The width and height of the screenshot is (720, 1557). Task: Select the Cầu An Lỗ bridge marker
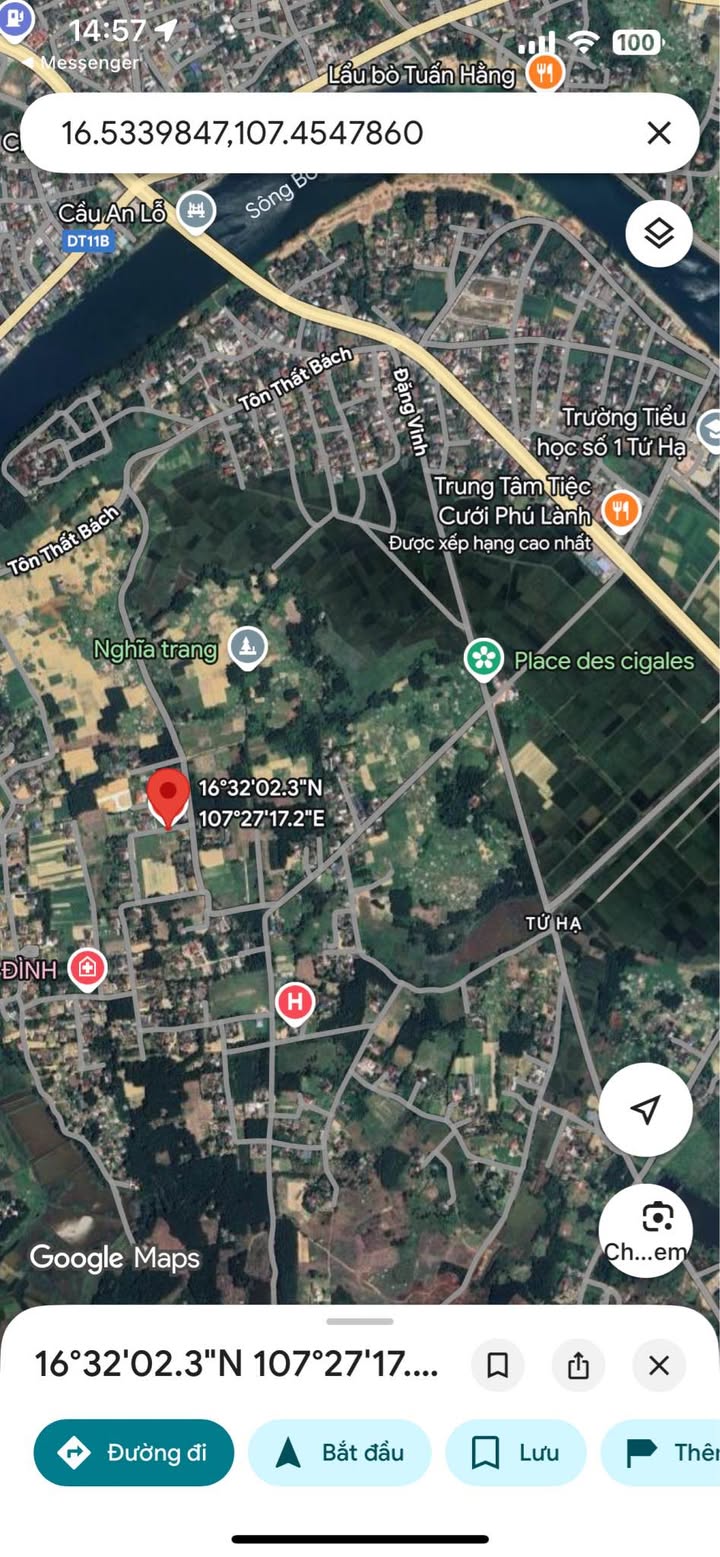click(195, 211)
